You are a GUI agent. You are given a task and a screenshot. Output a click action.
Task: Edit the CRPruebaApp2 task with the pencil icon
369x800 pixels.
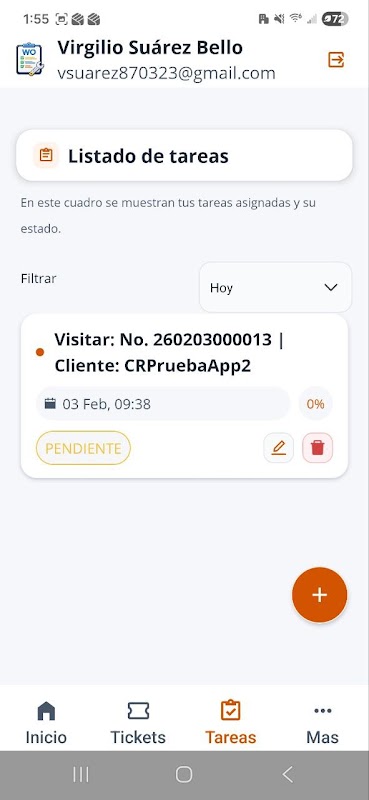point(279,448)
